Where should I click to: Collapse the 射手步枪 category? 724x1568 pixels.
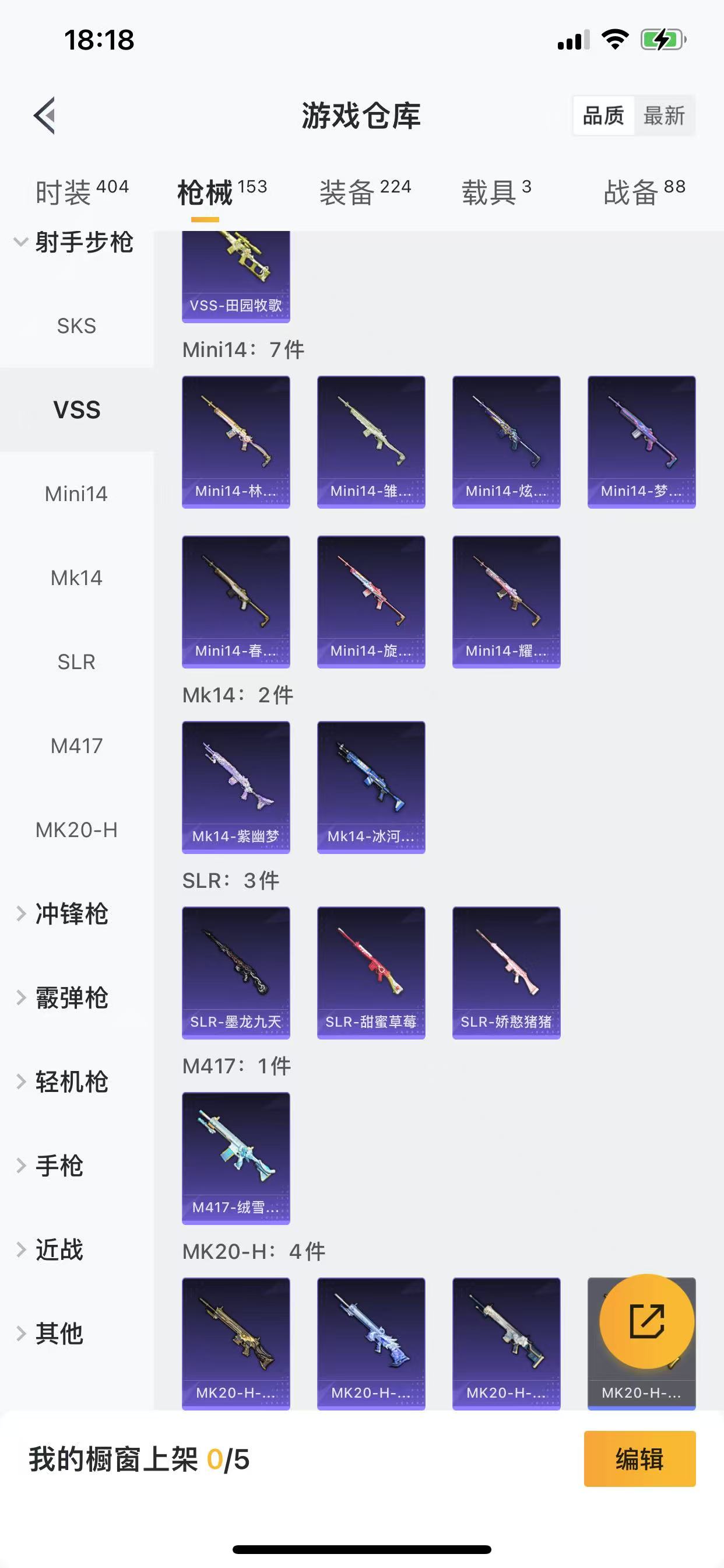[x=73, y=242]
